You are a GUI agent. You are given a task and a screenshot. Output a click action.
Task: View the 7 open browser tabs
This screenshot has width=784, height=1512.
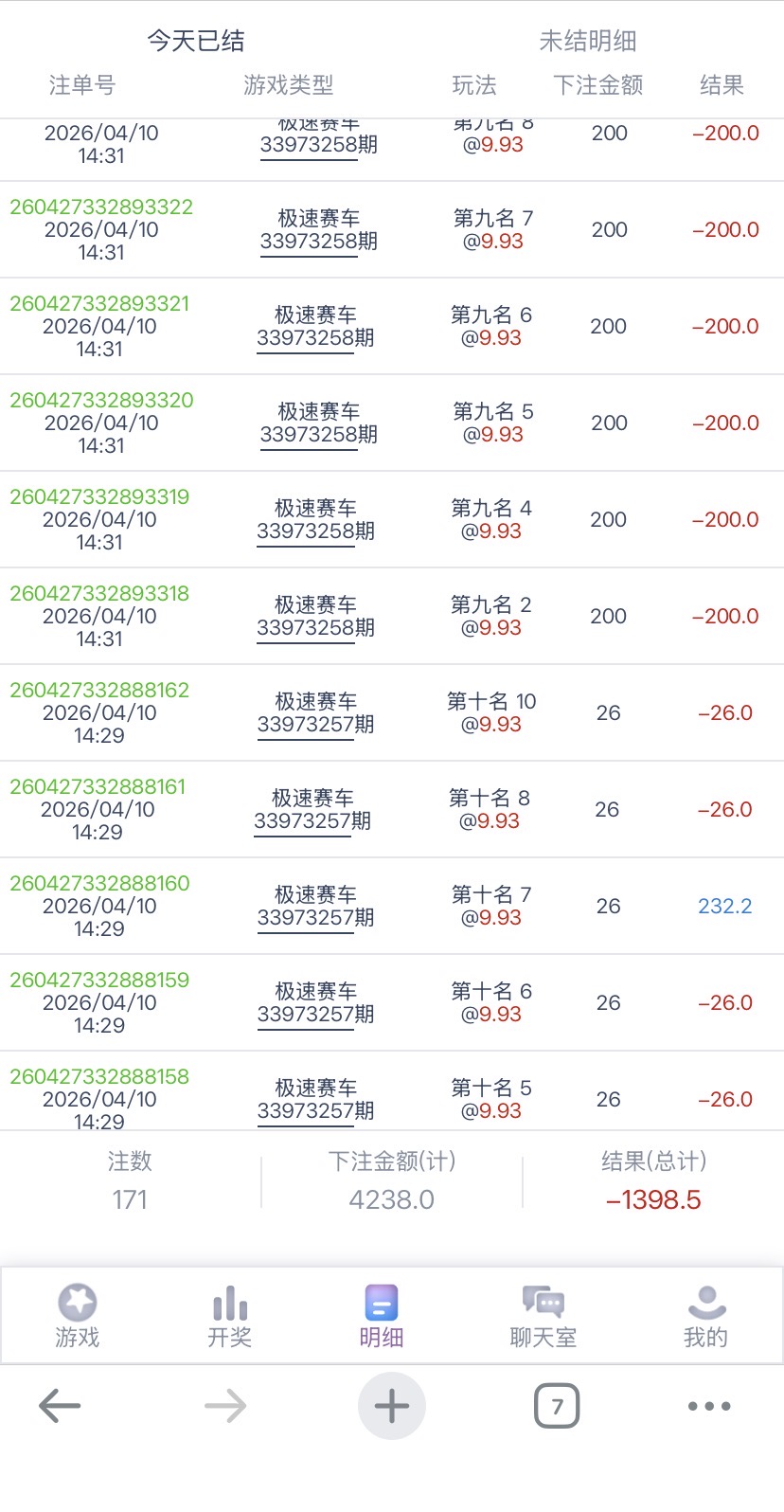pyautogui.click(x=557, y=1406)
